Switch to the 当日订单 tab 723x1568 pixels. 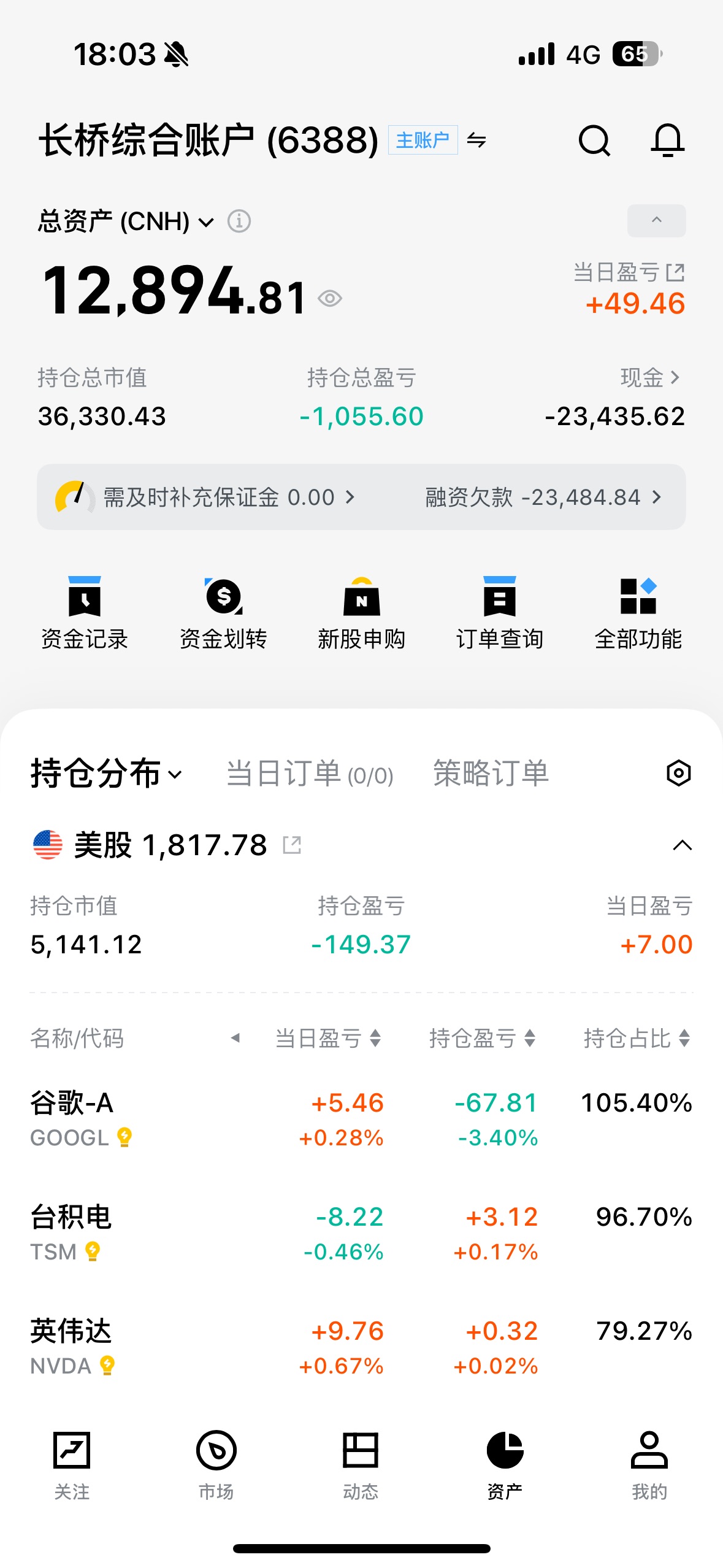[310, 774]
